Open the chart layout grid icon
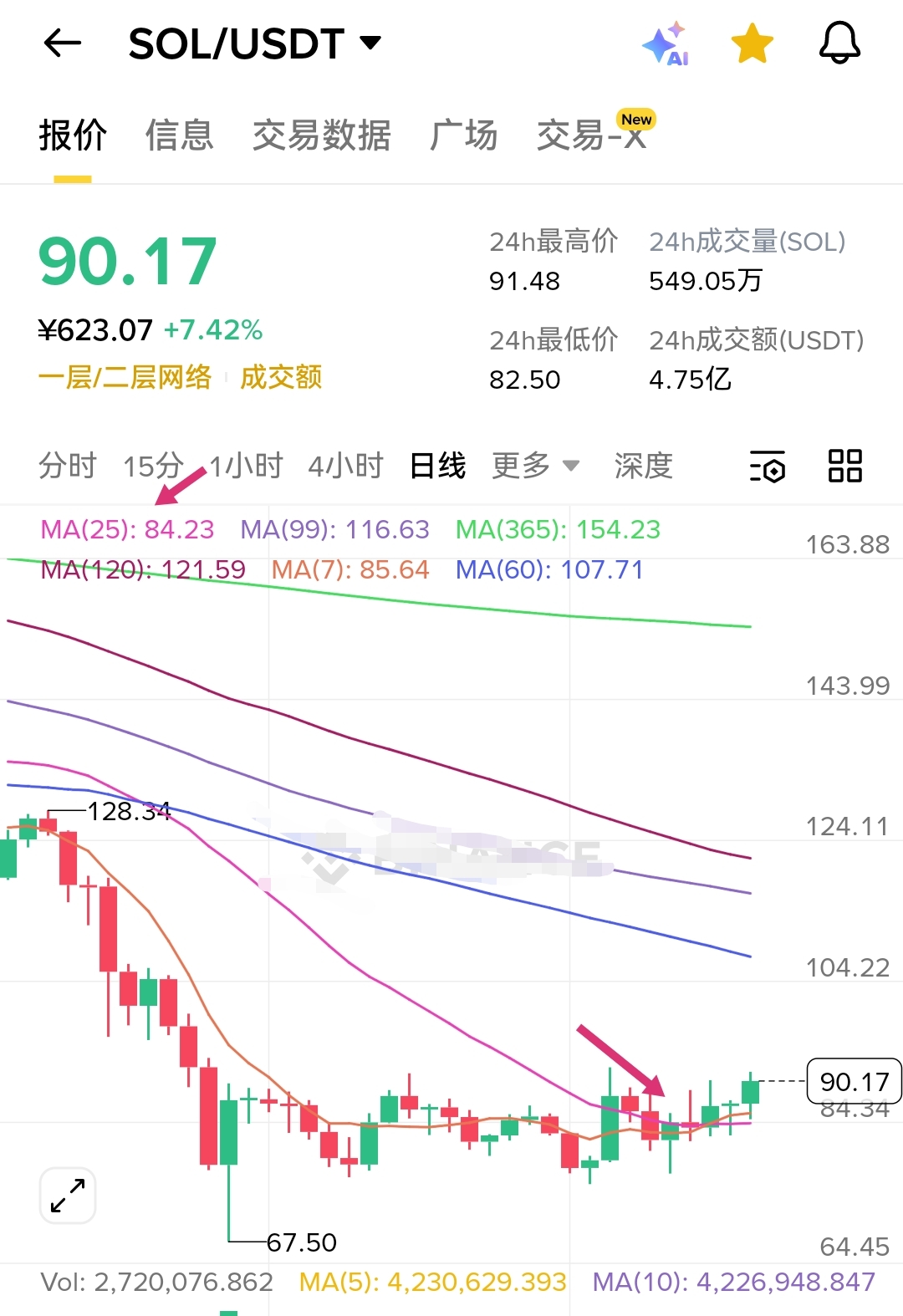This screenshot has width=903, height=1316. pos(844,466)
